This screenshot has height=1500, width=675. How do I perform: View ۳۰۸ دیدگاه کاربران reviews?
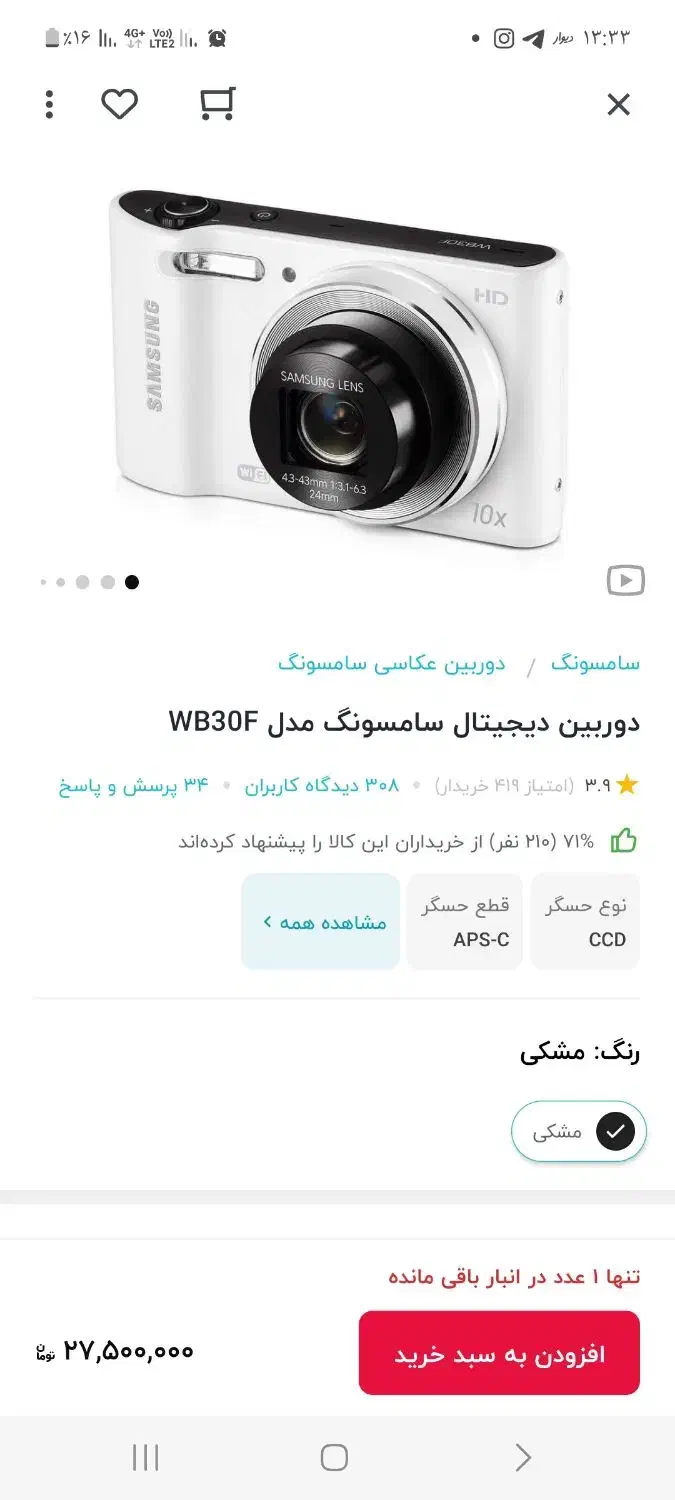click(x=321, y=785)
